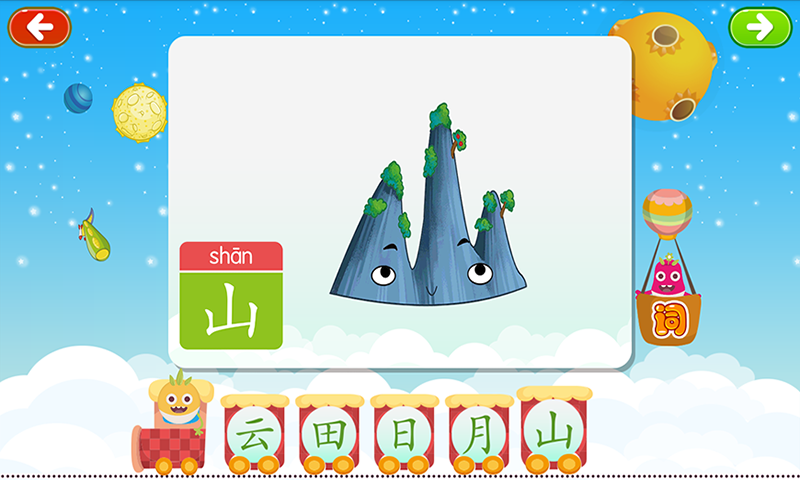Open the 词 hot air balloon basket
Screen dimensions: 800x480
coord(668,319)
